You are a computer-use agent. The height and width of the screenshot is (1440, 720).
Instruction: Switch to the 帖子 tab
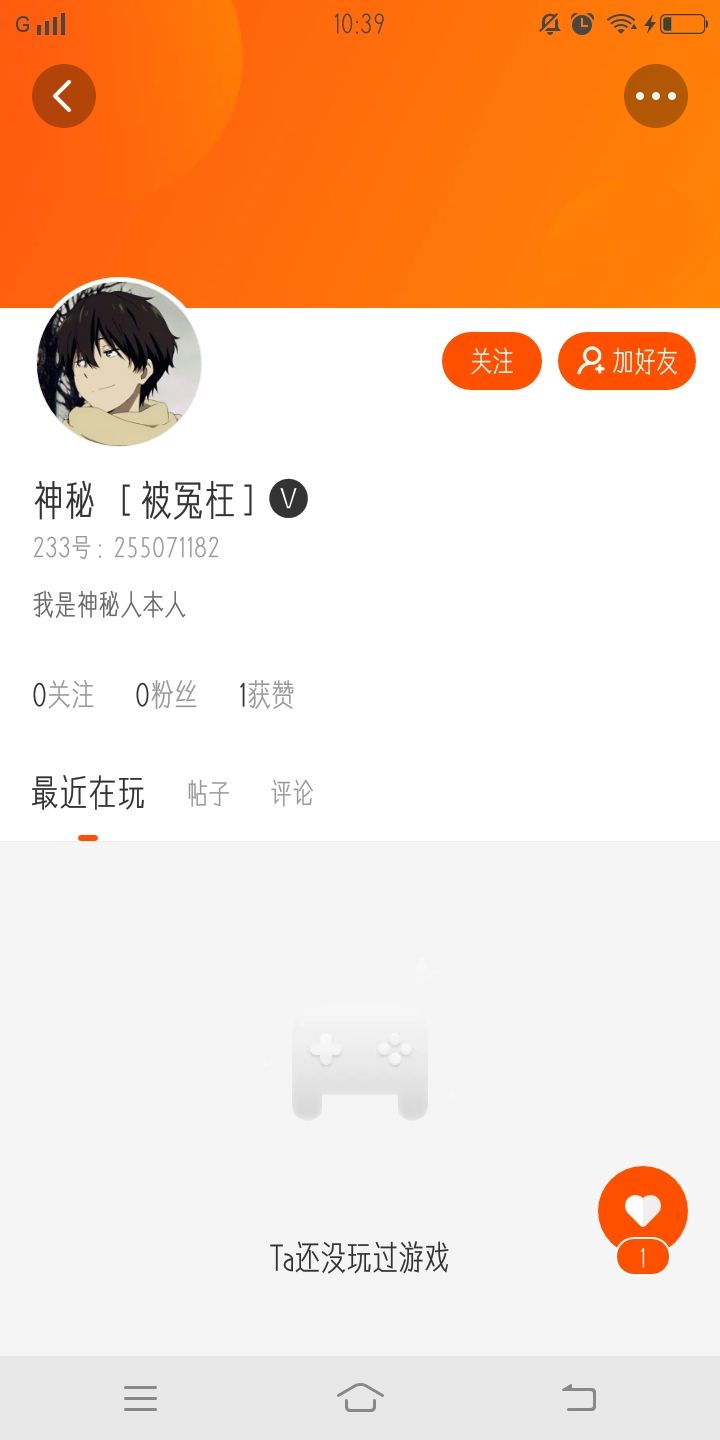pos(208,794)
